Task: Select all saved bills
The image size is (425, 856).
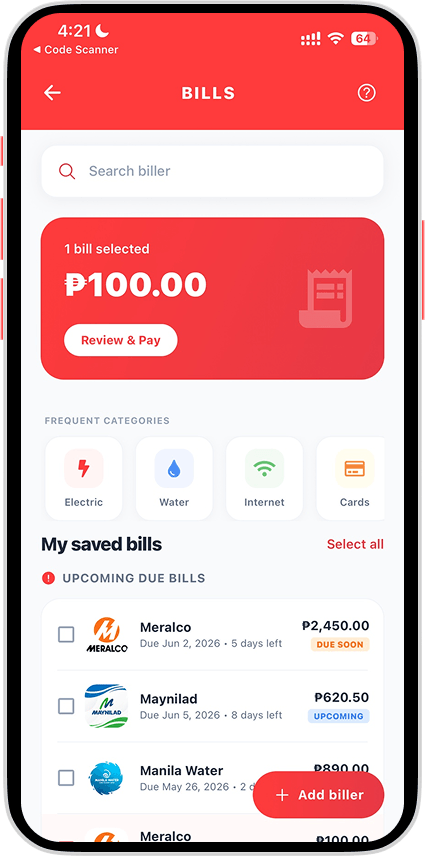Action: (355, 544)
